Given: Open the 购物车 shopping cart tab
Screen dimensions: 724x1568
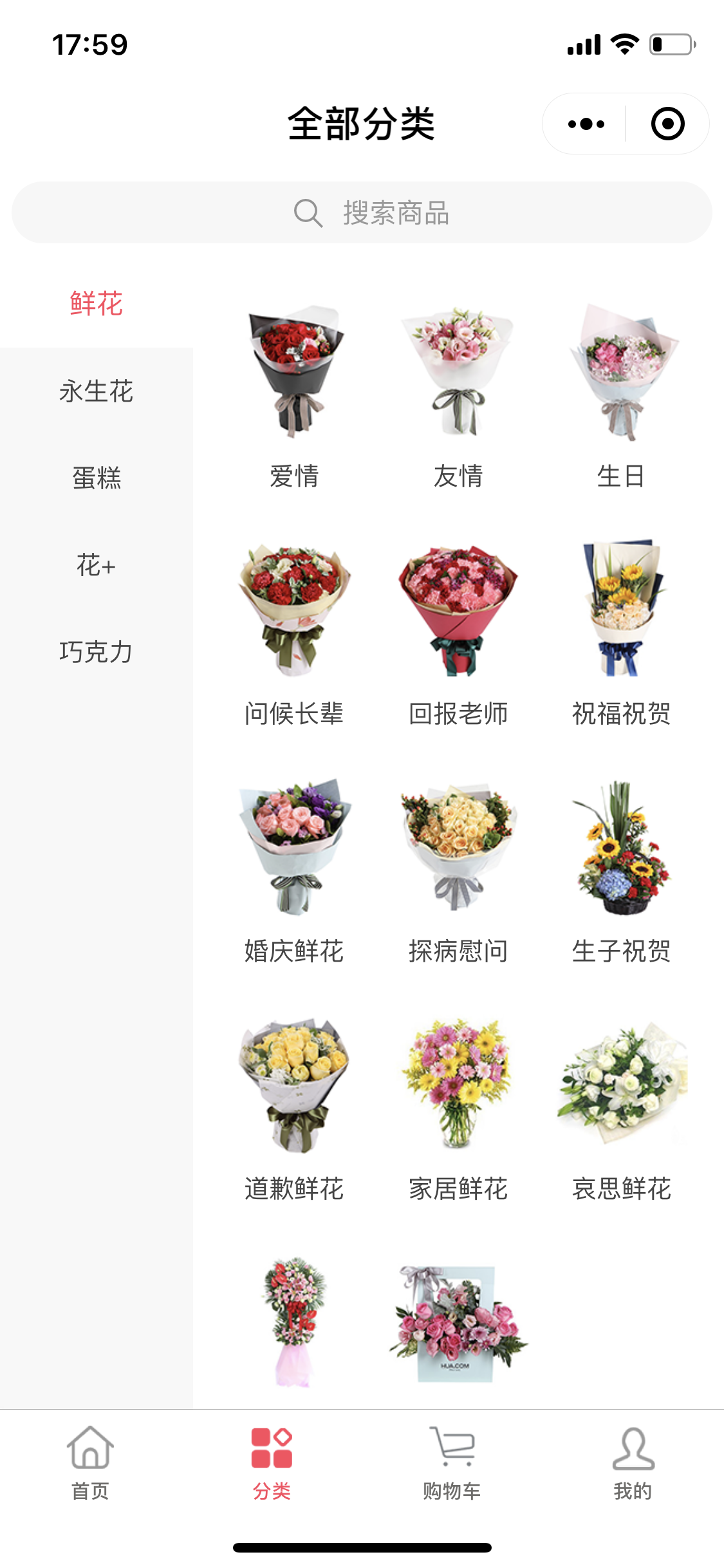Looking at the screenshot, I should point(452,1463).
